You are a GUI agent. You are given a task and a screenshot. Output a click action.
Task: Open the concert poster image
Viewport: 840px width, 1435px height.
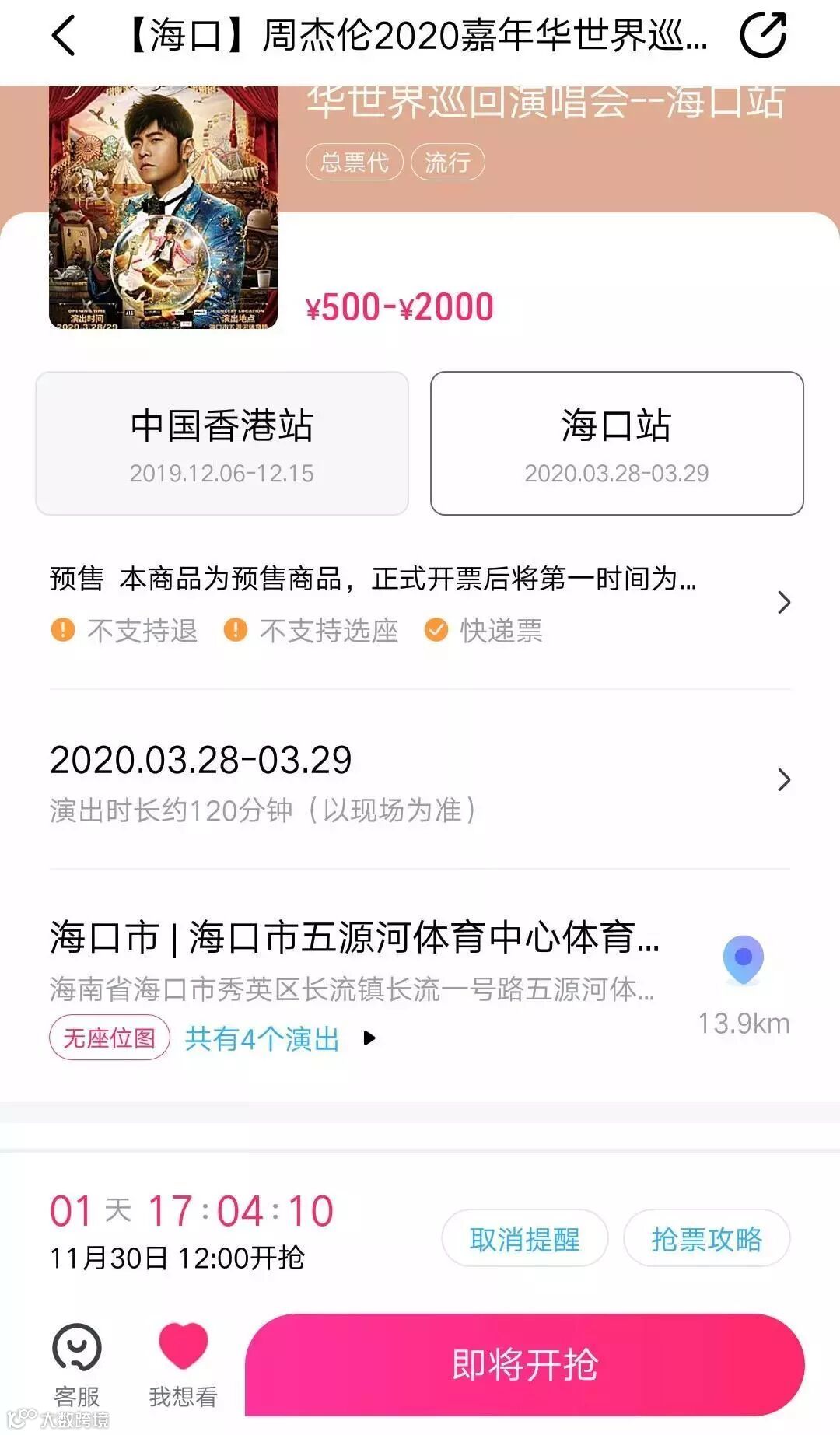[163, 208]
